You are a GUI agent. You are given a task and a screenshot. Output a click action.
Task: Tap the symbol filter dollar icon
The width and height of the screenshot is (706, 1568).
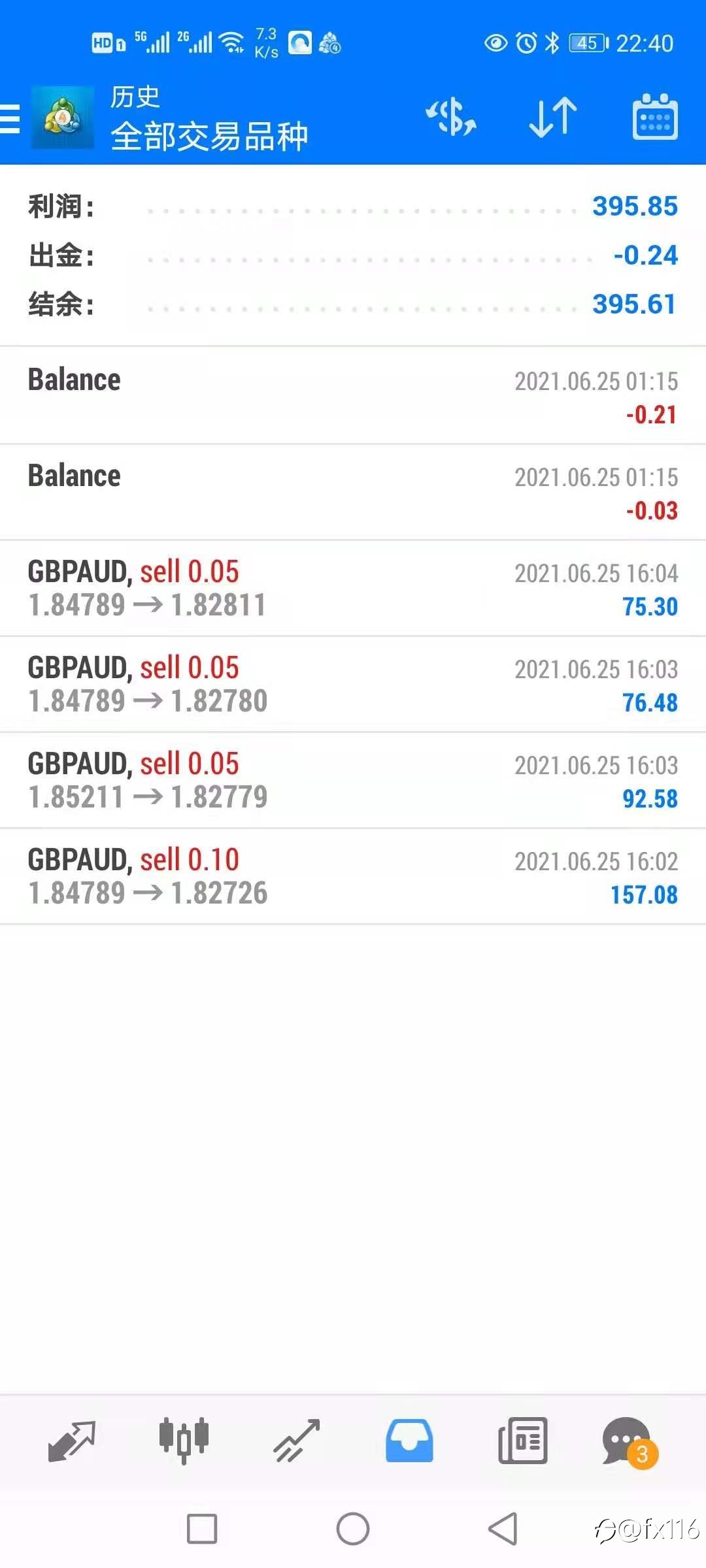tap(451, 118)
